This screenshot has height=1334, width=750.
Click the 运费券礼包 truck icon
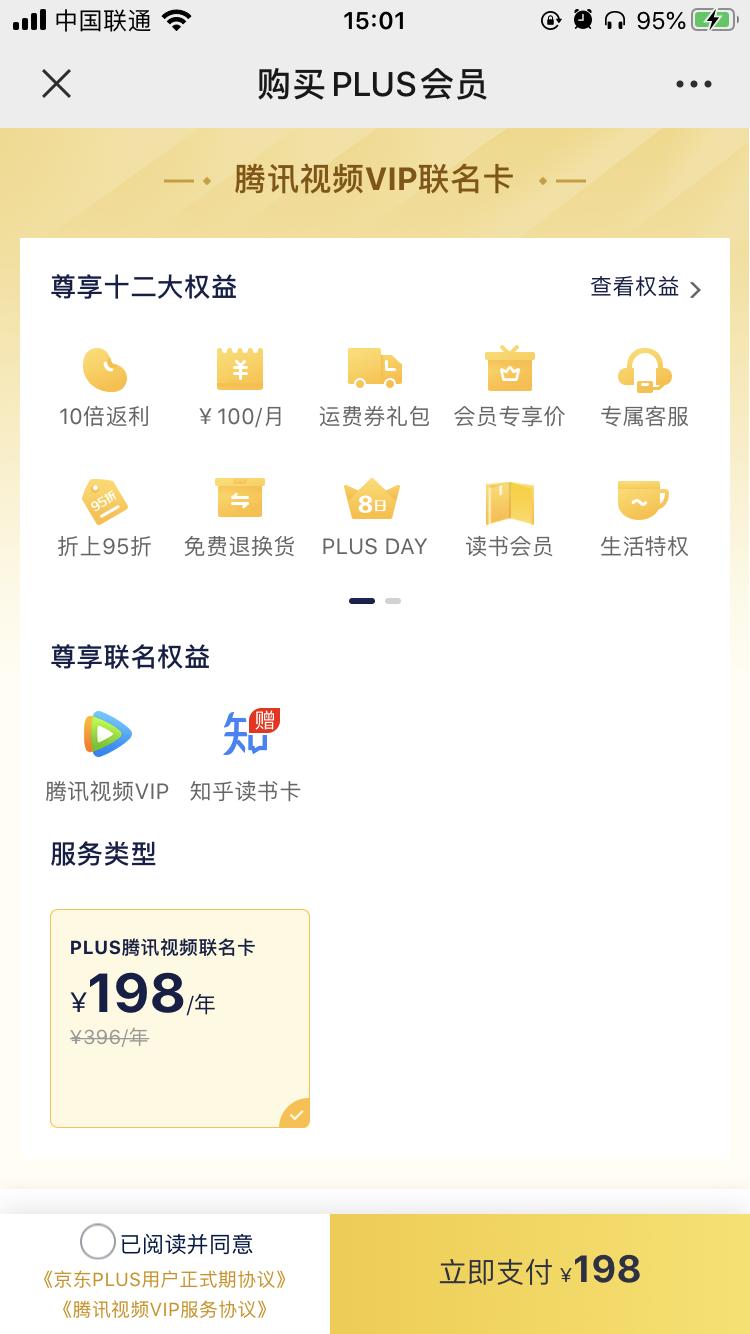coord(375,368)
